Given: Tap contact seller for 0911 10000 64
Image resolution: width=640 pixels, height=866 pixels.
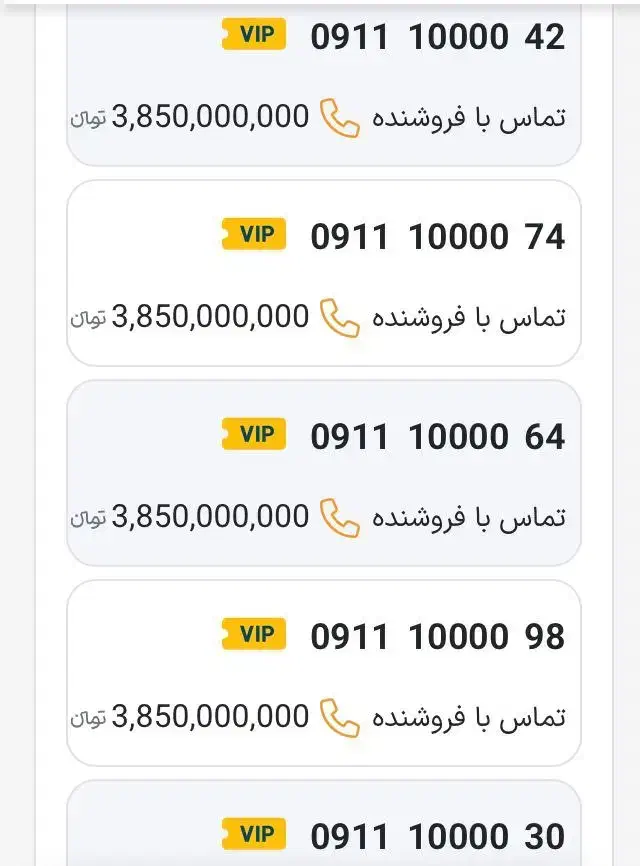Looking at the screenshot, I should click(x=442, y=518).
